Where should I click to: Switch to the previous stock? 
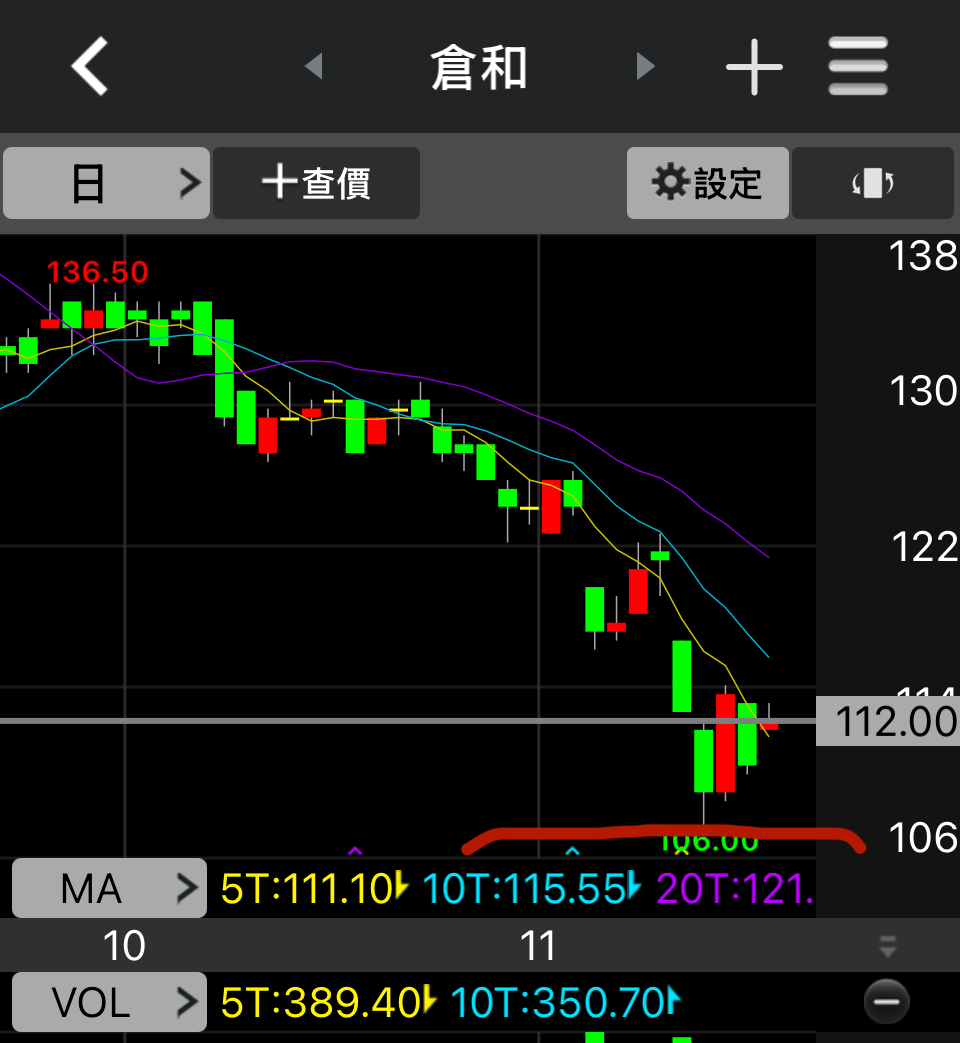[314, 67]
